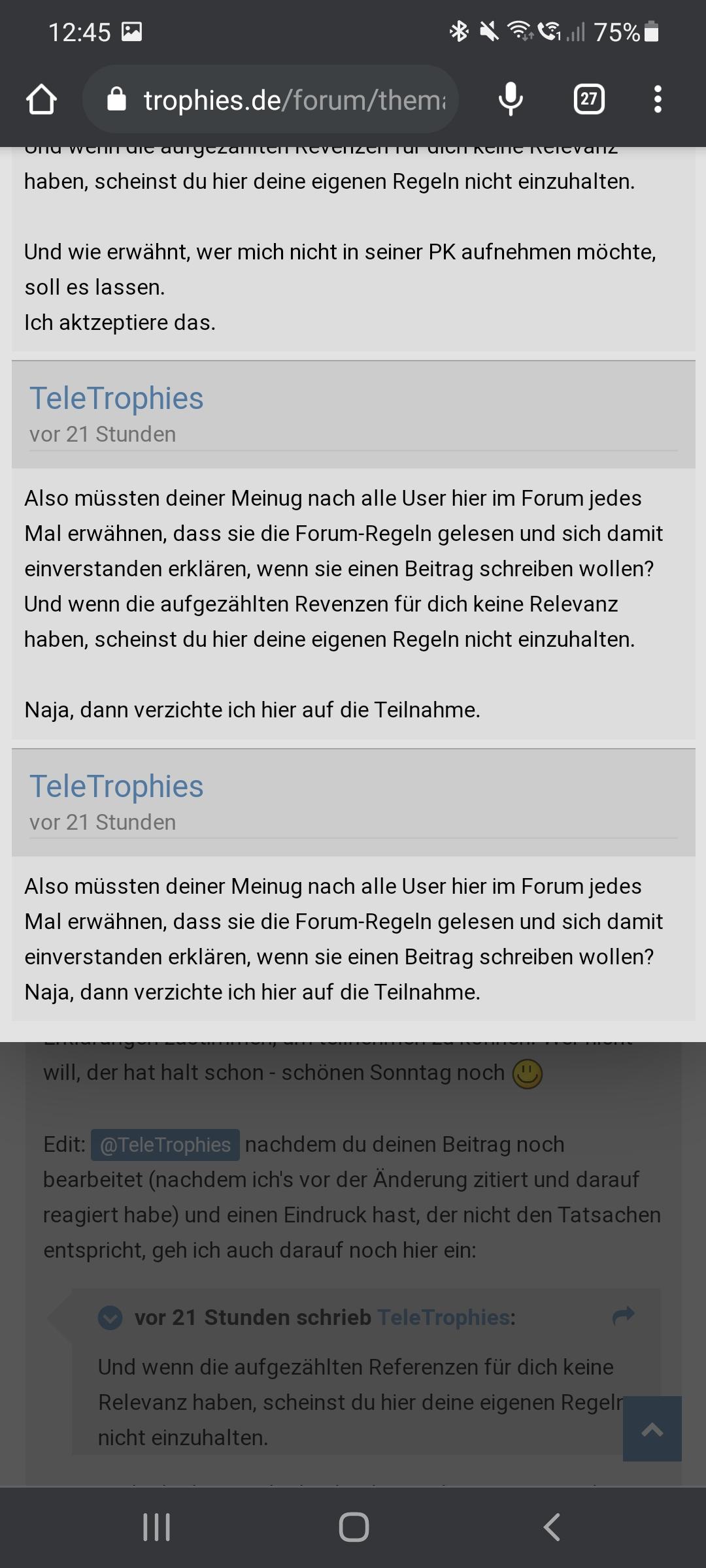706x1568 pixels.
Task: Open the recent apps overview
Action: (157, 1527)
